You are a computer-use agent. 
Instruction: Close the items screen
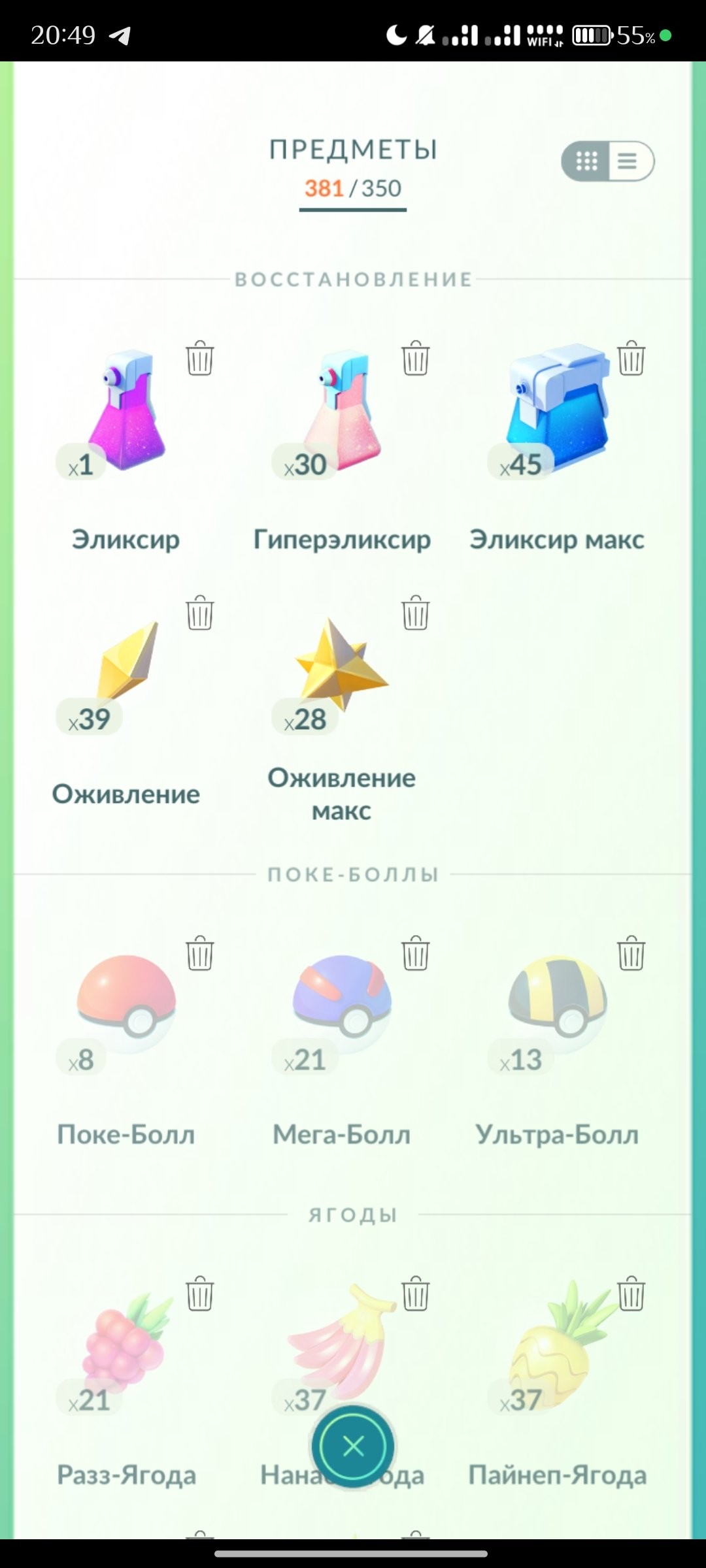(353, 1446)
